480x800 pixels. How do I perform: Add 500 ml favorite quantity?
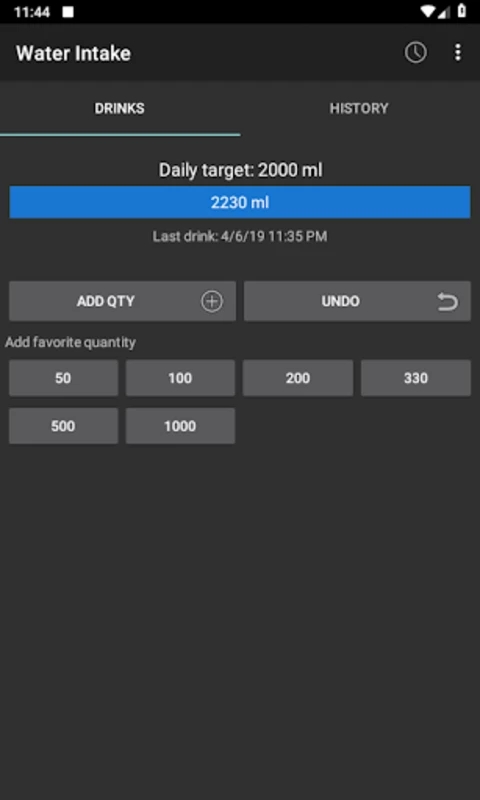point(63,426)
